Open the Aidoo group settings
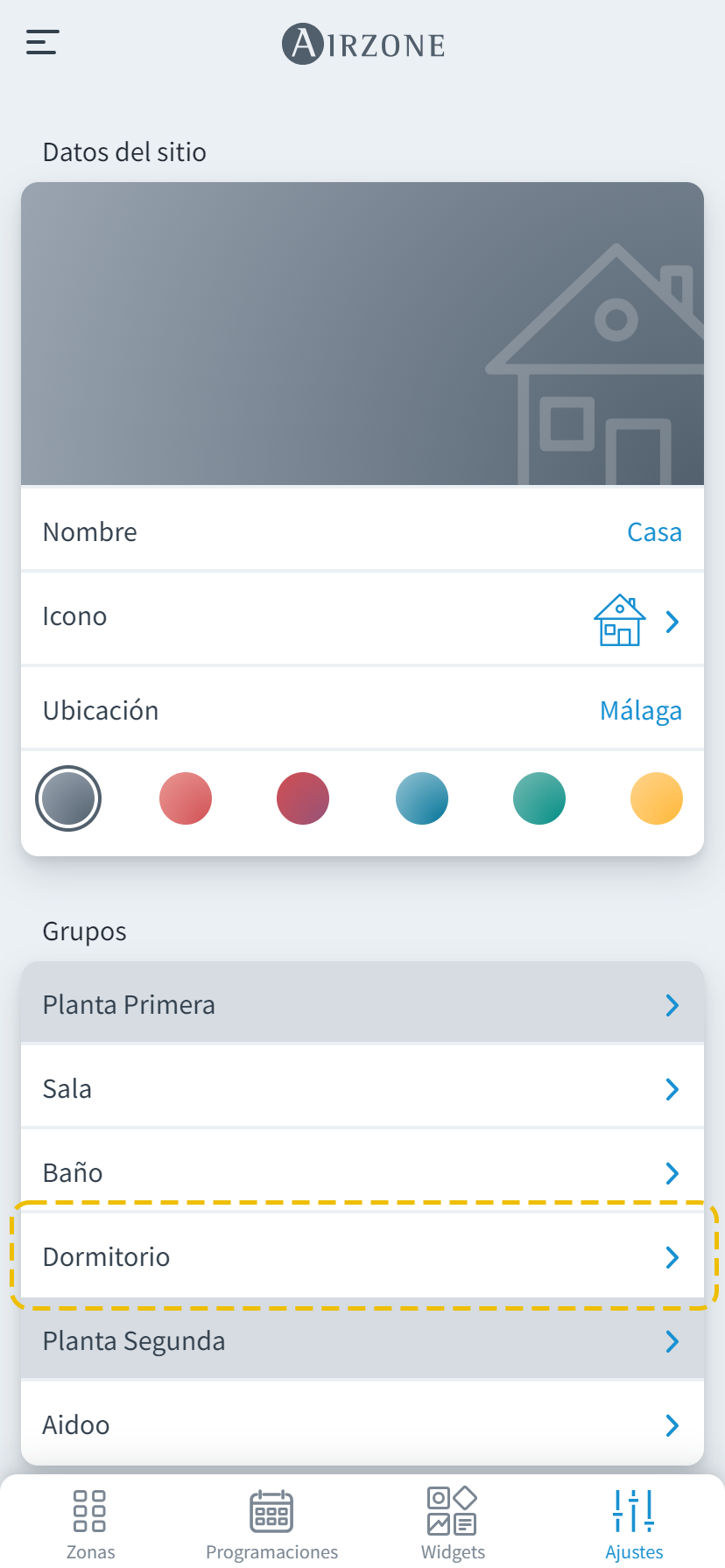The width and height of the screenshot is (725, 1568). pyautogui.click(x=362, y=1425)
